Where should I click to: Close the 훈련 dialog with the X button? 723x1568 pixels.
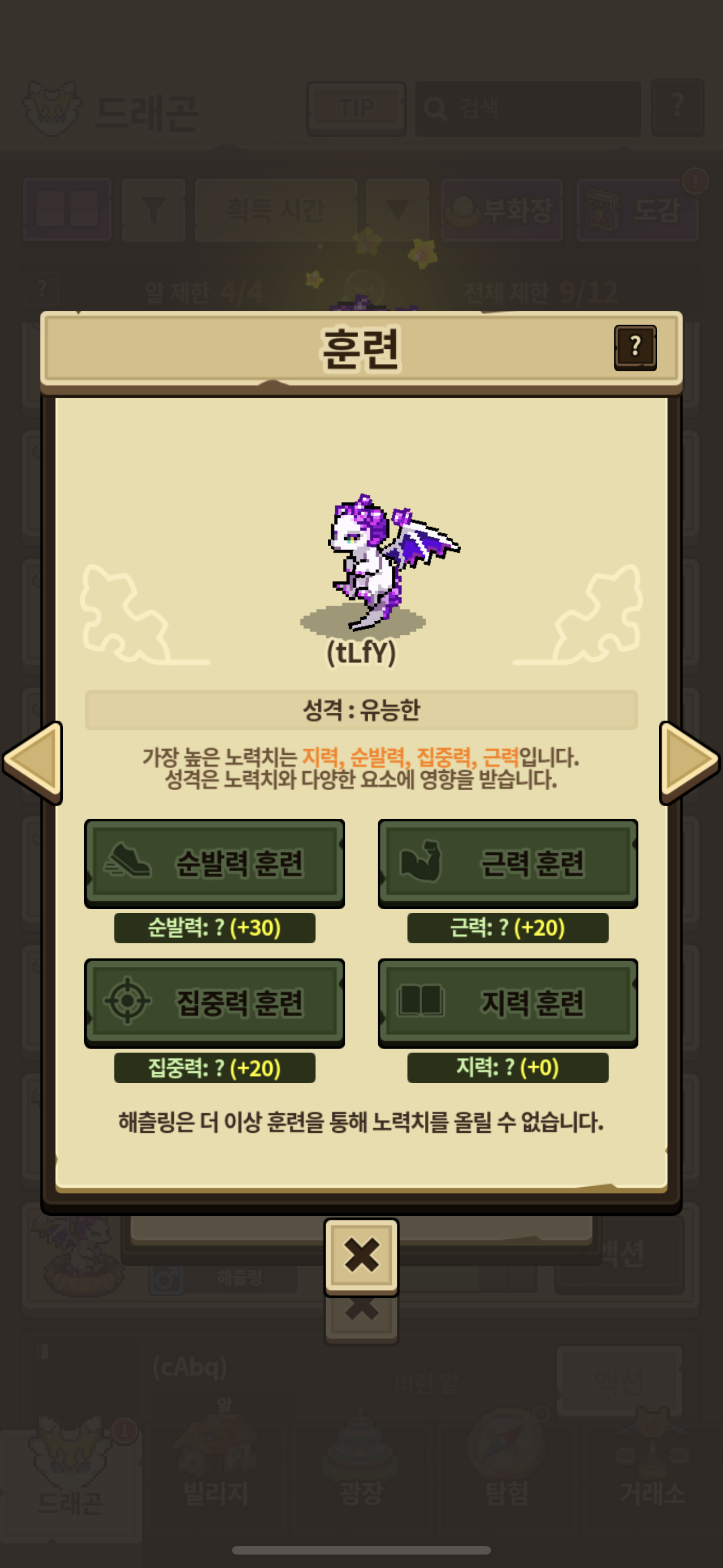(x=361, y=1256)
